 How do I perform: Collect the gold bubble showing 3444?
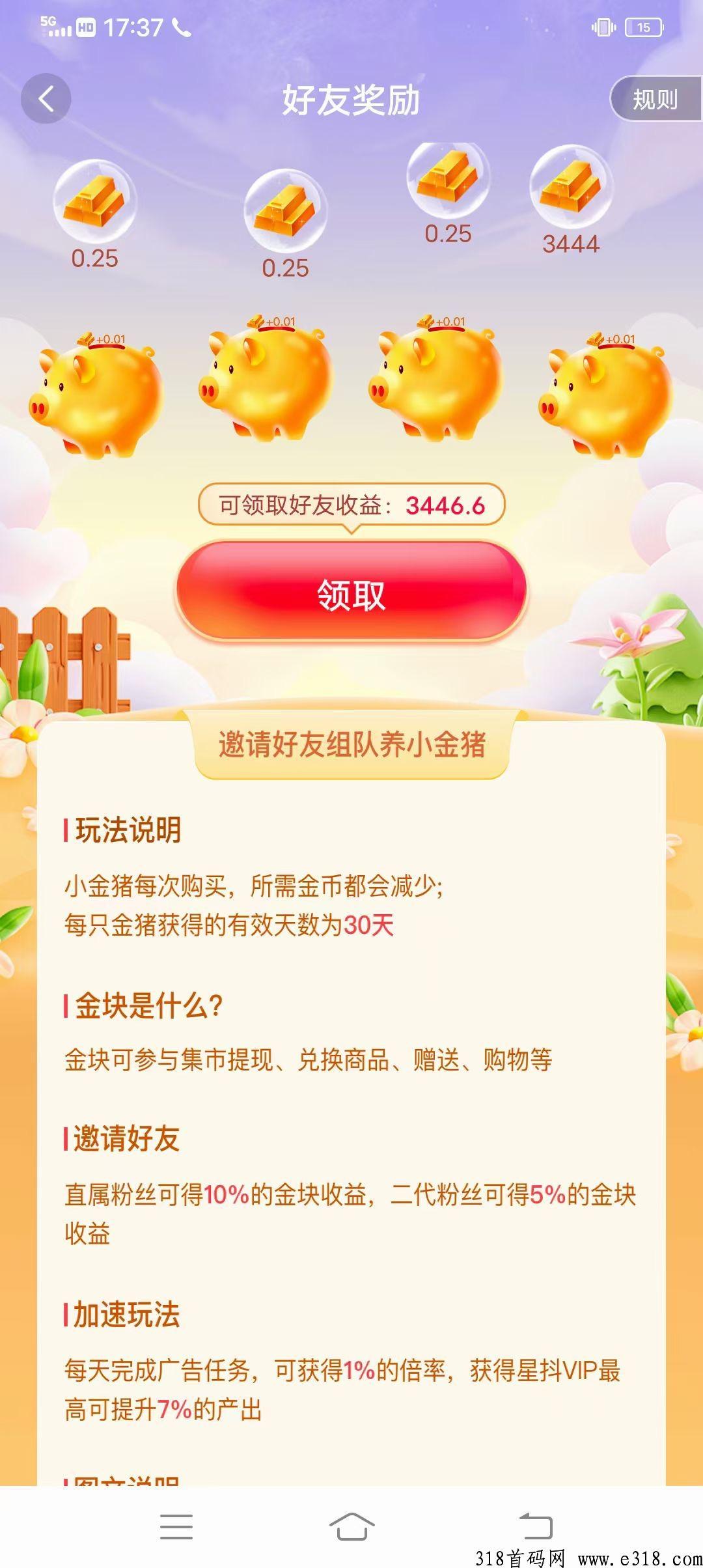coord(570,188)
